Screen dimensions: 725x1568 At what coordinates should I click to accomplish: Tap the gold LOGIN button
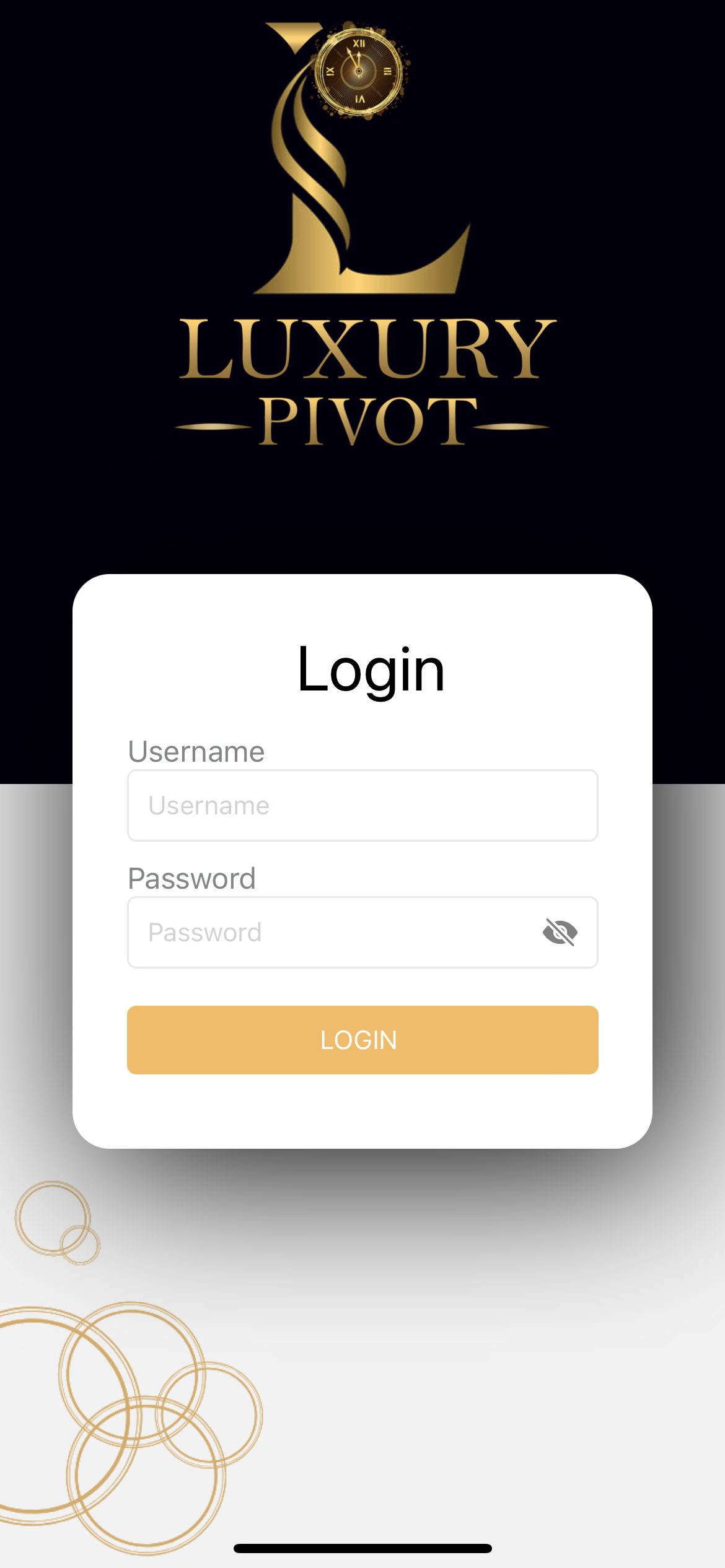coord(362,1040)
